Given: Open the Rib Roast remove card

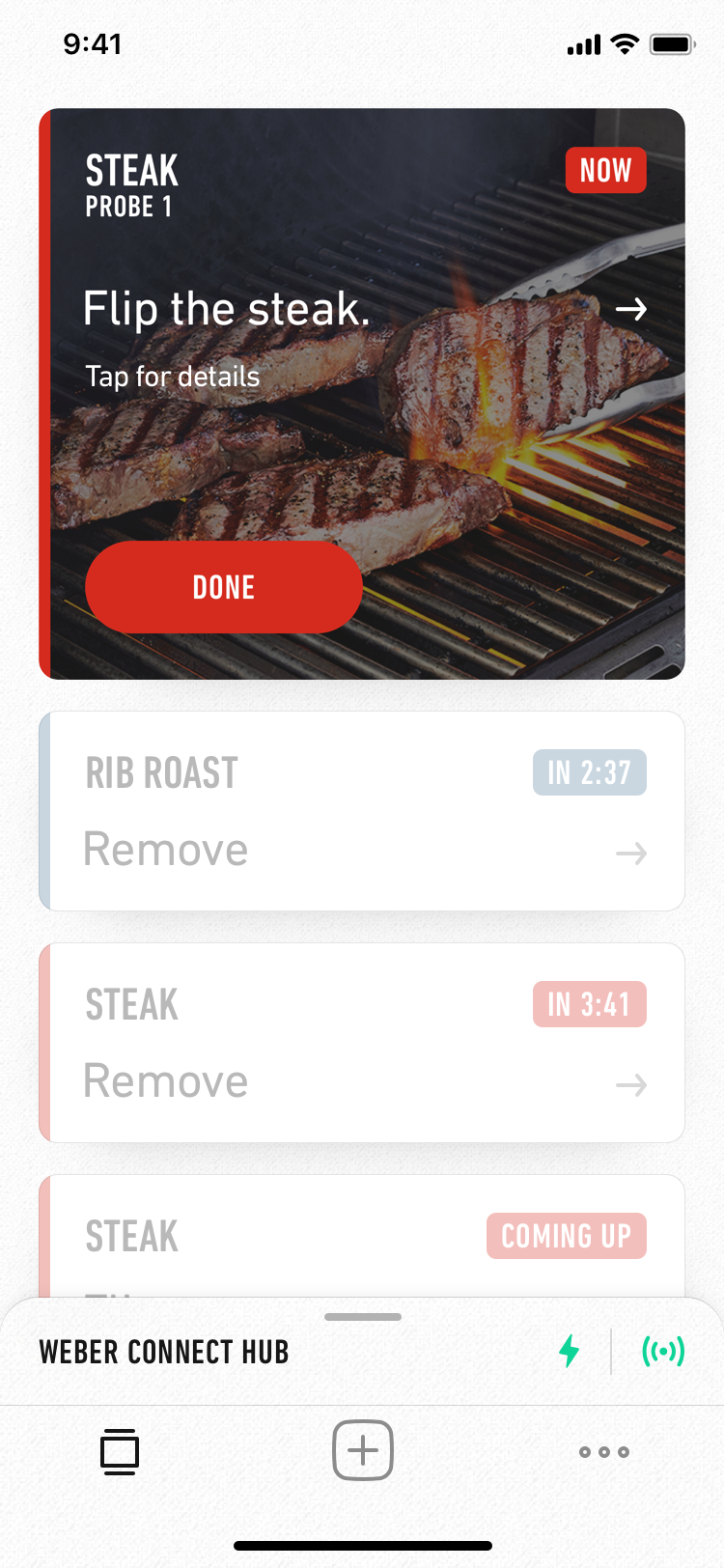Looking at the screenshot, I should coord(362,811).
